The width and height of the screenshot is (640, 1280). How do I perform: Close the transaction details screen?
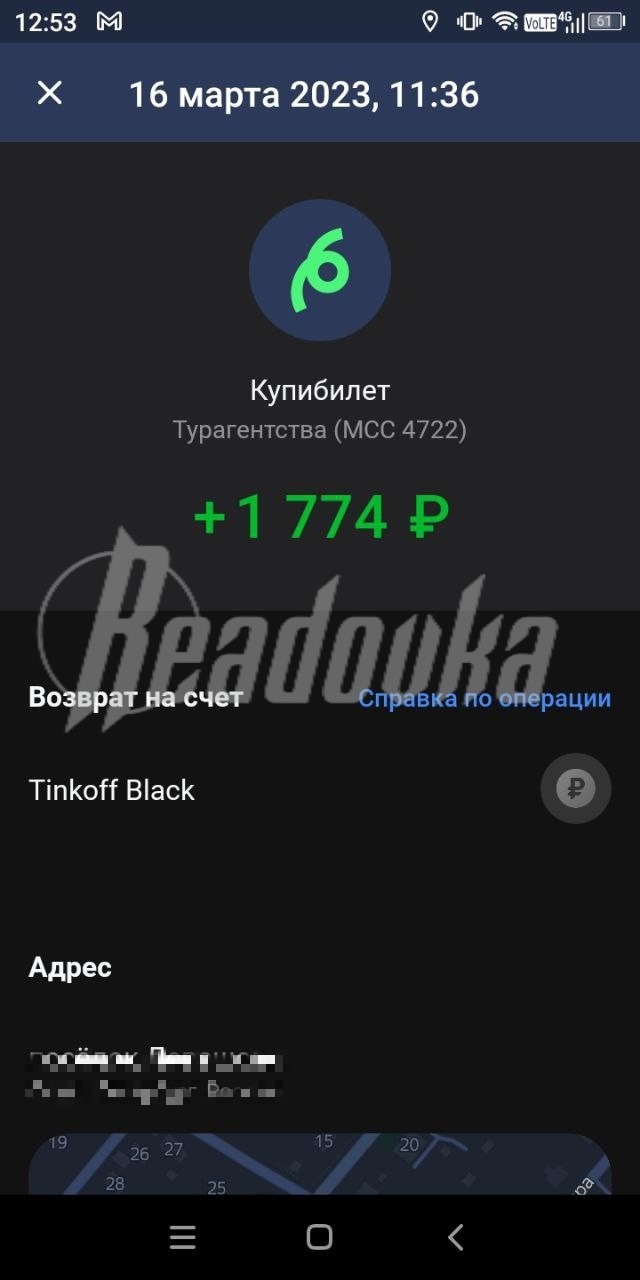click(x=49, y=93)
